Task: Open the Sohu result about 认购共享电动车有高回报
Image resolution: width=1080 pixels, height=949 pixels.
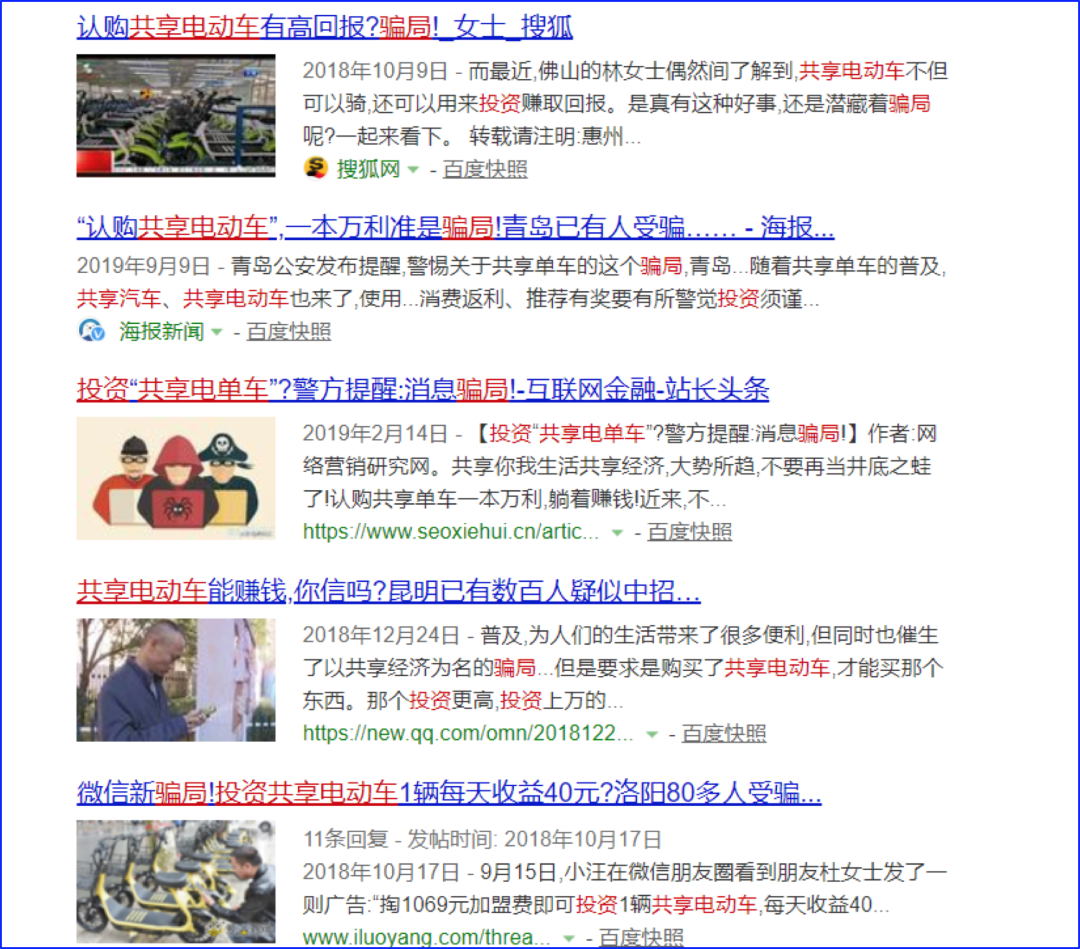Action: coord(325,27)
